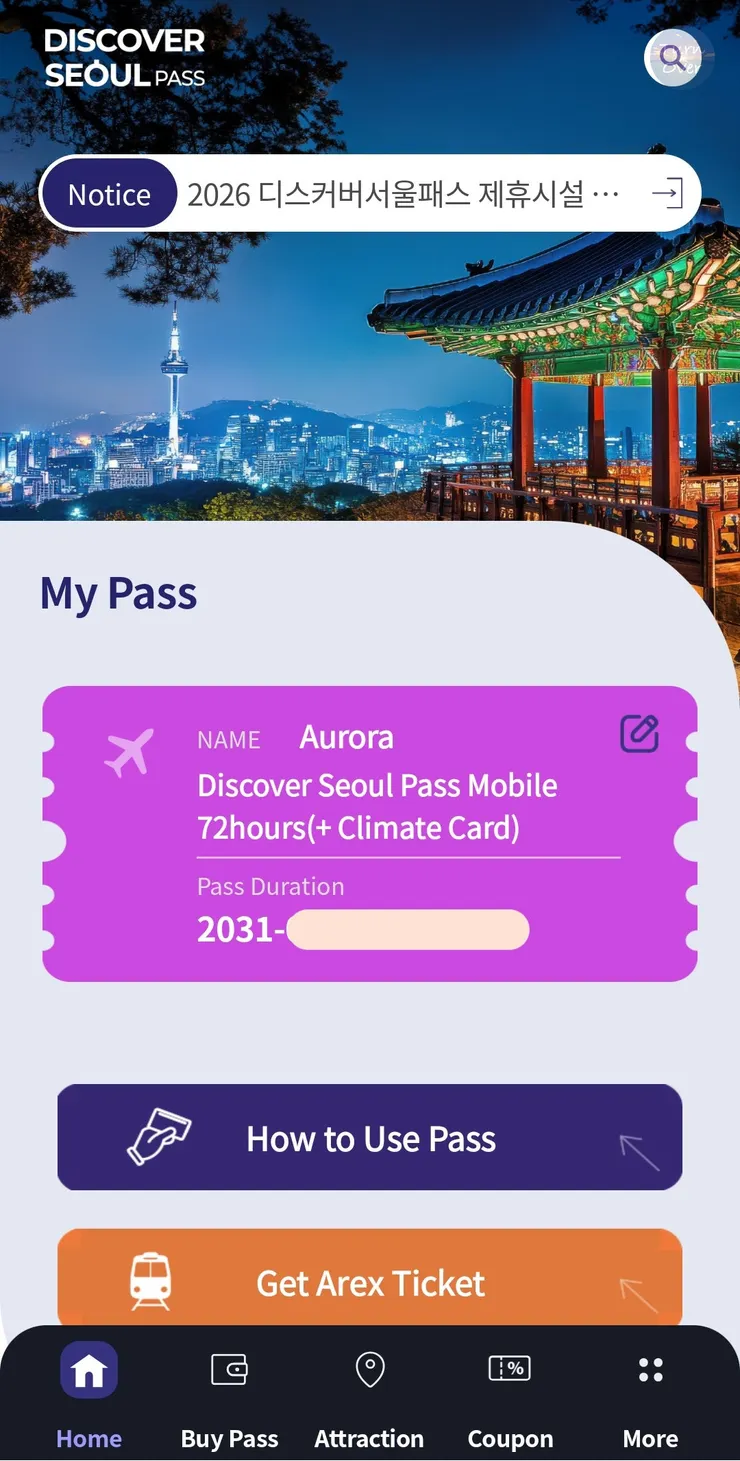Select the Buy Pass wallet icon
This screenshot has height=1461, width=740.
click(x=229, y=1369)
